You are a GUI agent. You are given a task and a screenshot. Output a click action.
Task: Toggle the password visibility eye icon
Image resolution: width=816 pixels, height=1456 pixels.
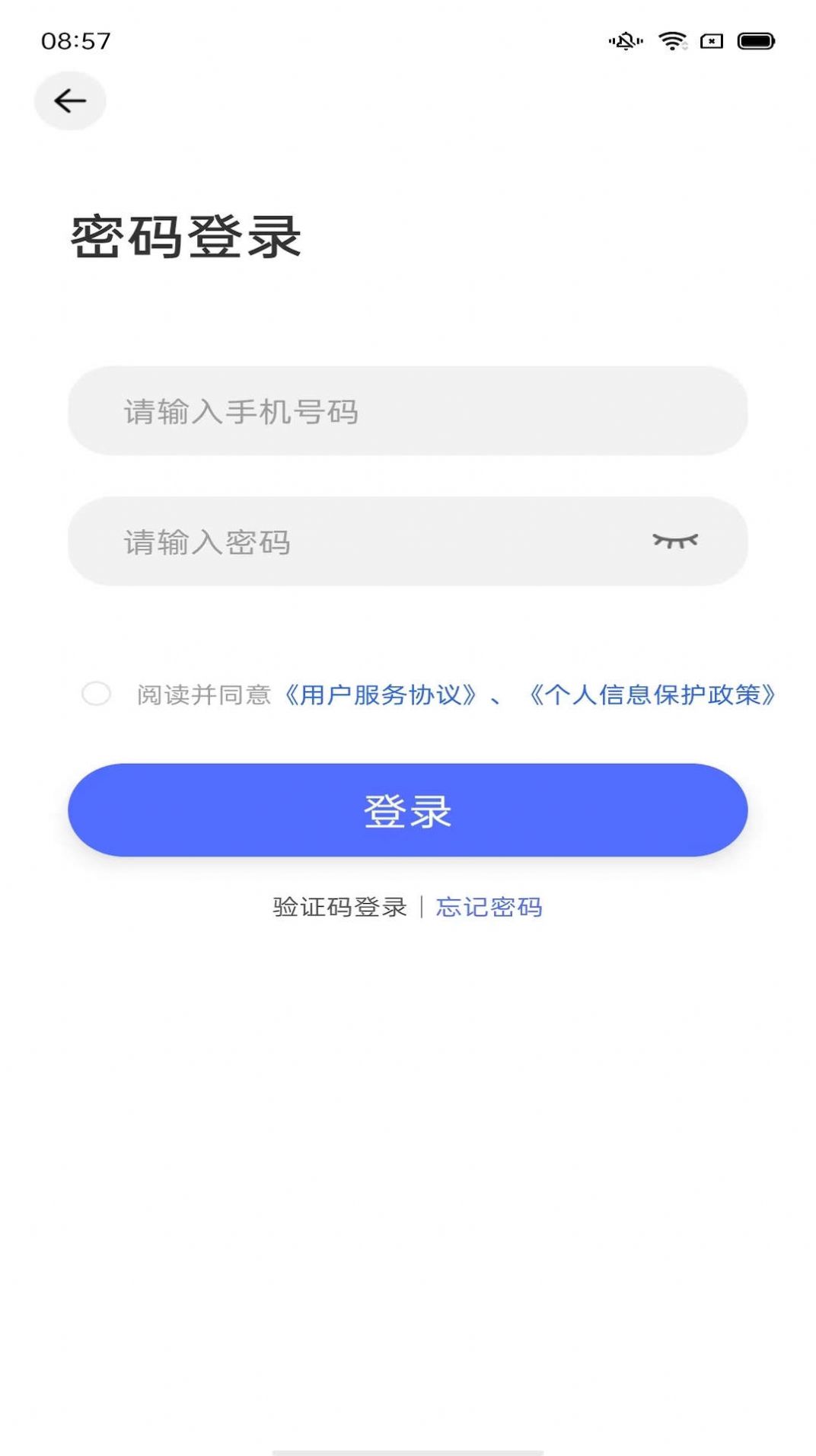(x=676, y=541)
